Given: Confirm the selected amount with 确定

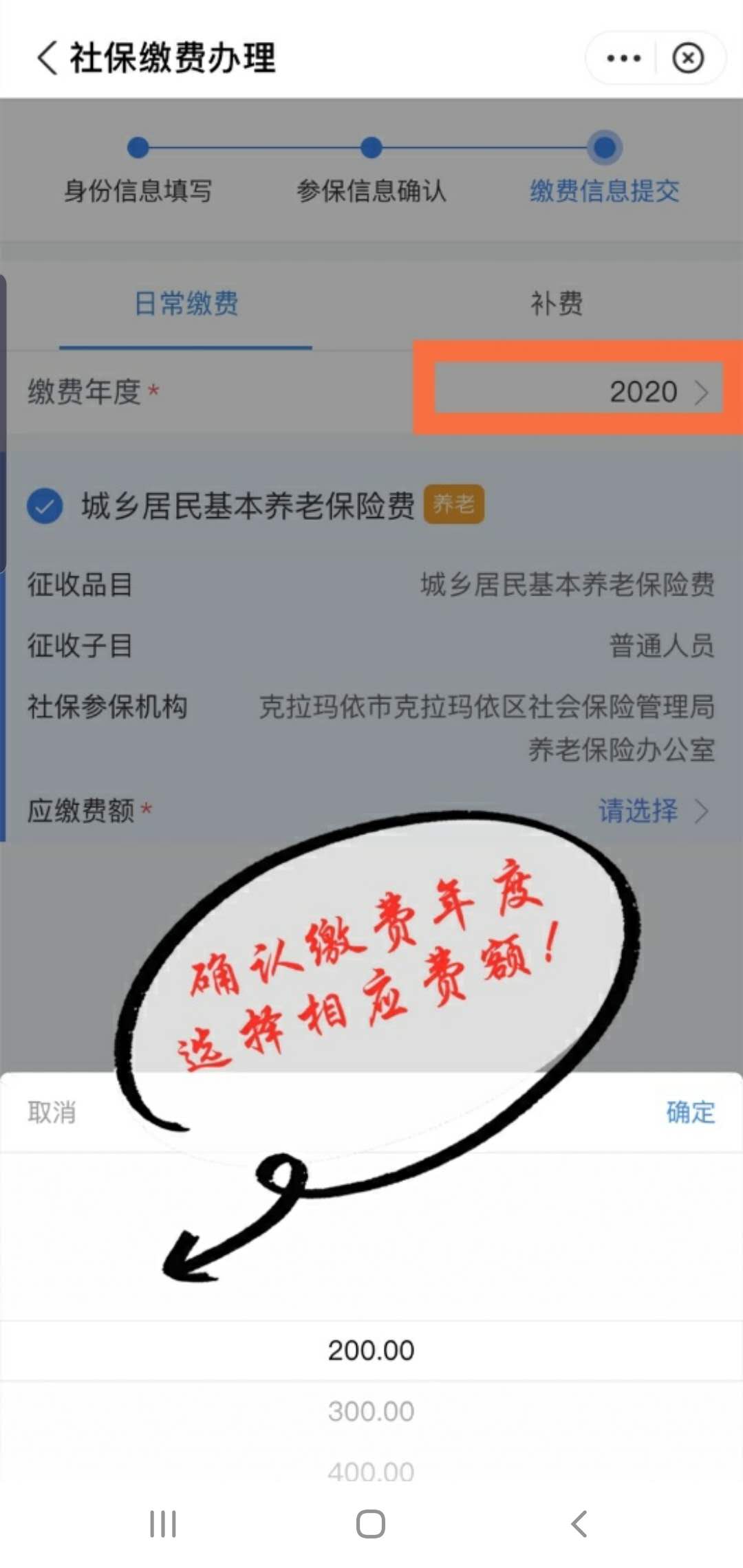Looking at the screenshot, I should [690, 1112].
